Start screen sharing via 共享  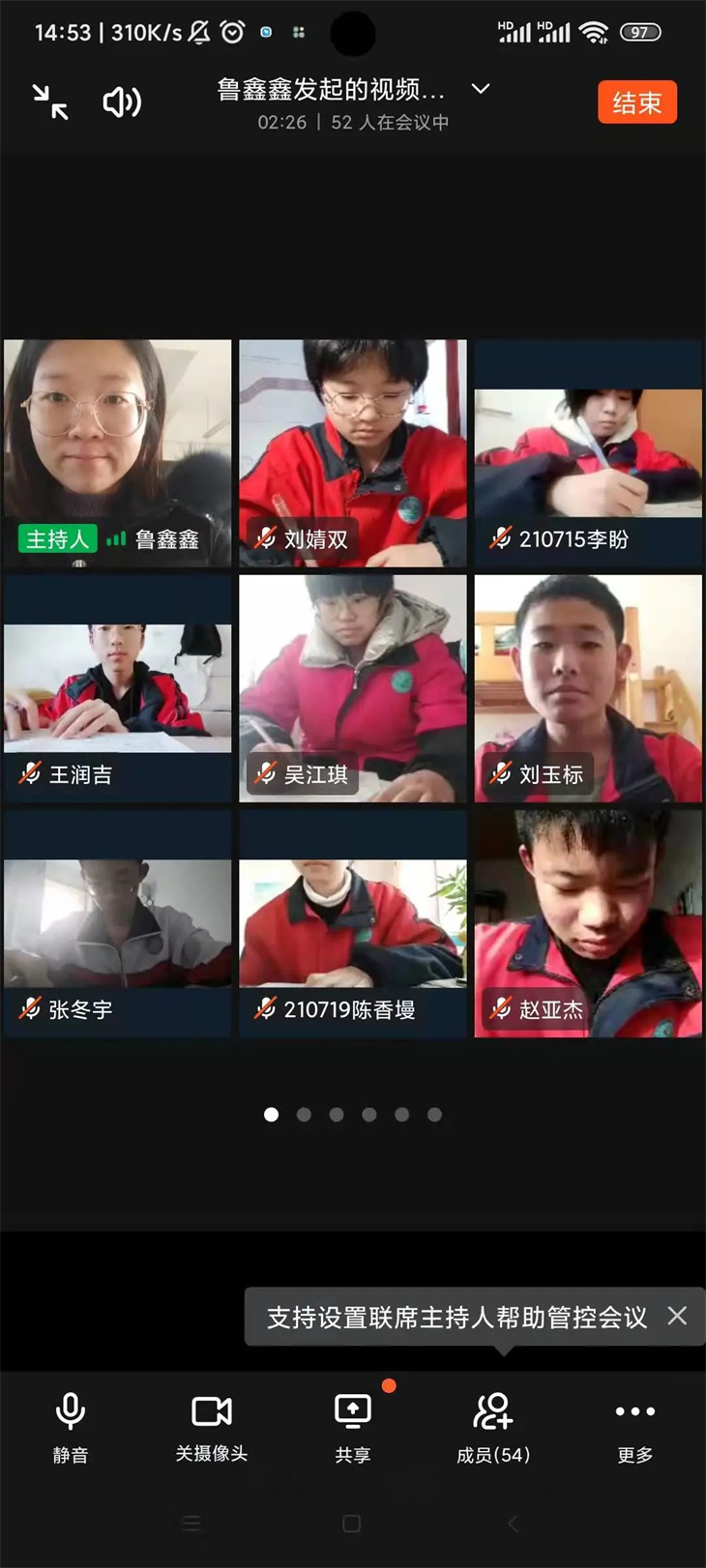[x=352, y=1425]
